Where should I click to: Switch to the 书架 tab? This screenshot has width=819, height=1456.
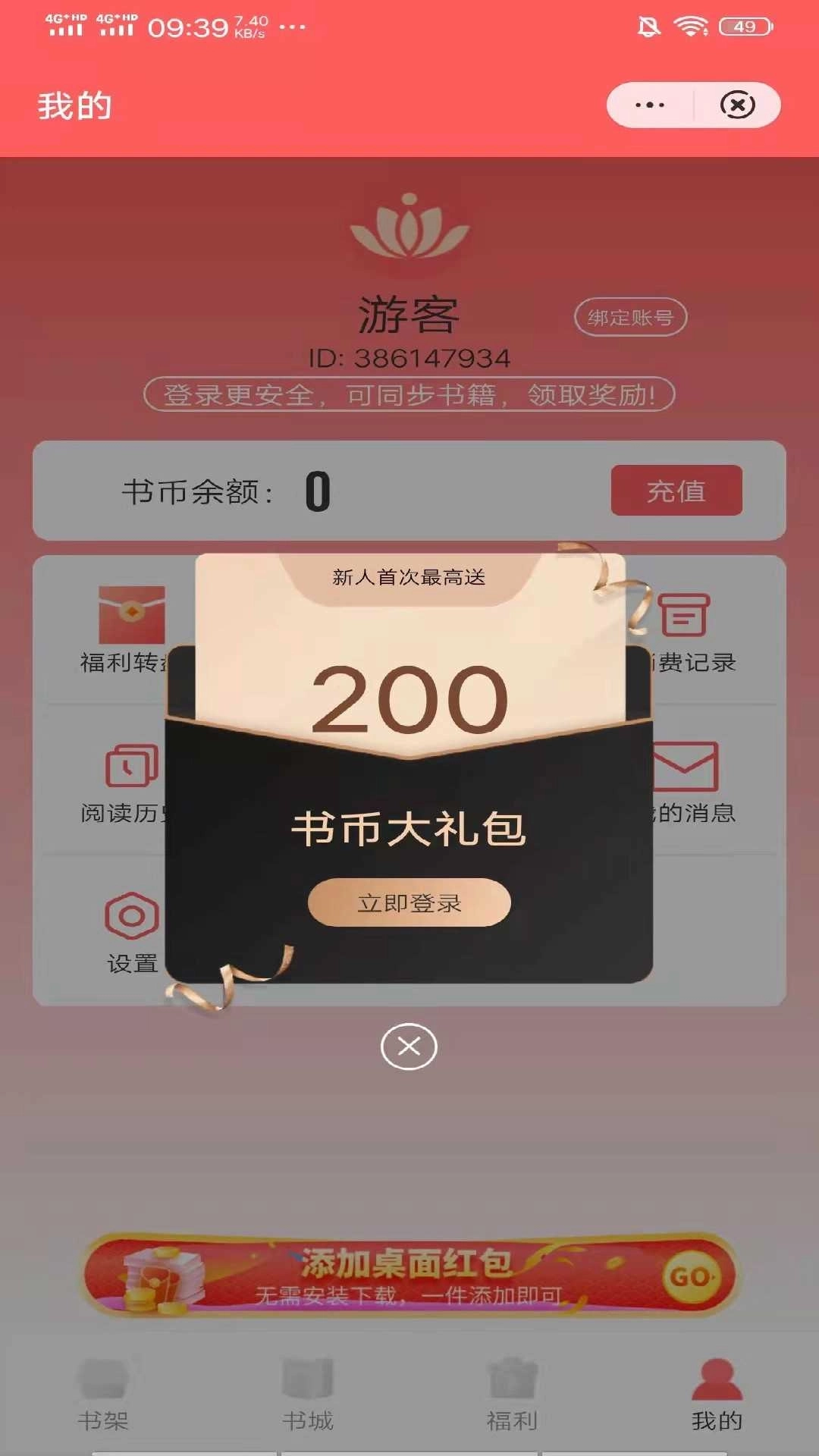click(x=103, y=1395)
